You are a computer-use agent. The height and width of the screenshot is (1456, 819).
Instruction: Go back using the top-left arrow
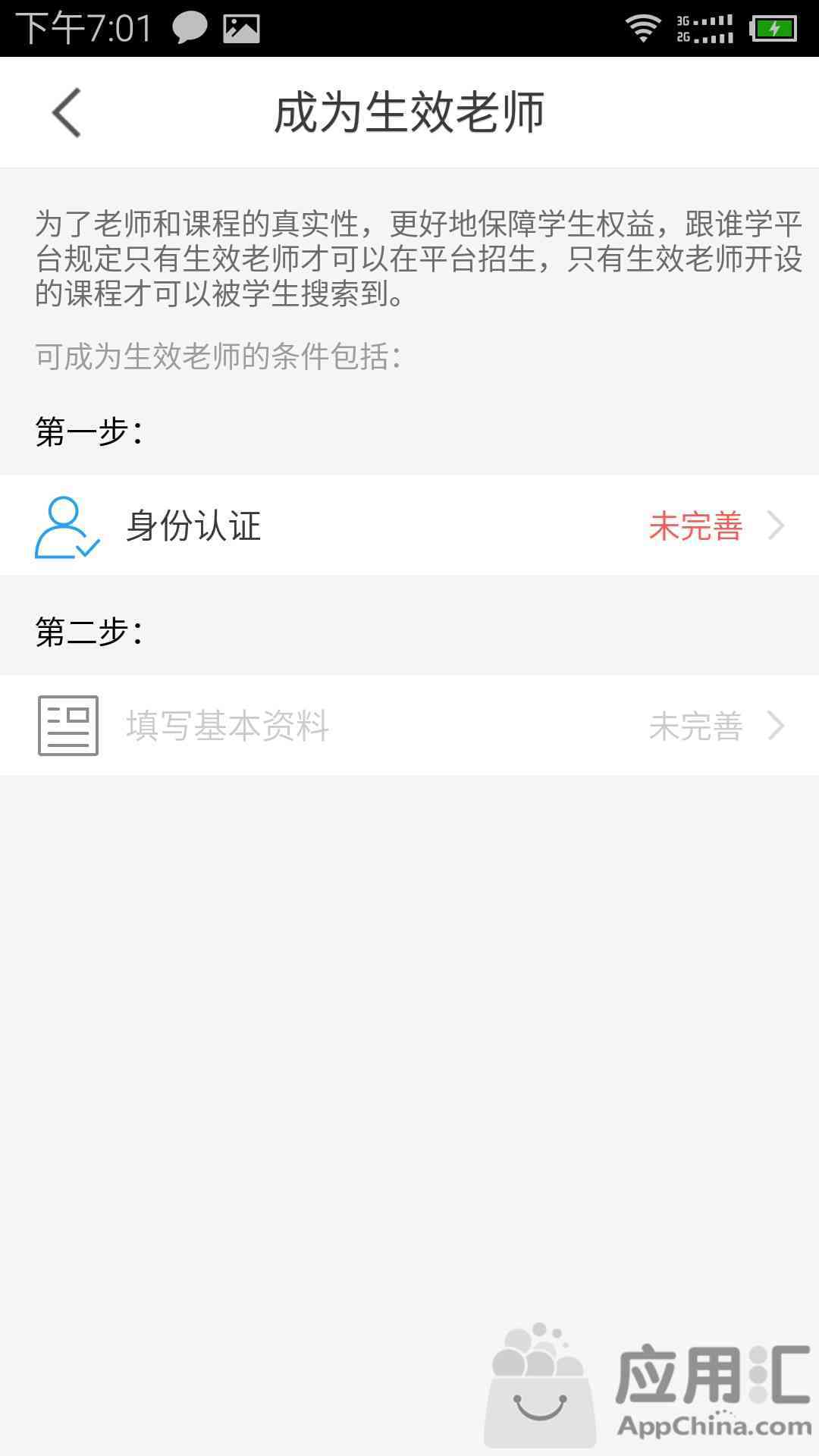67,113
